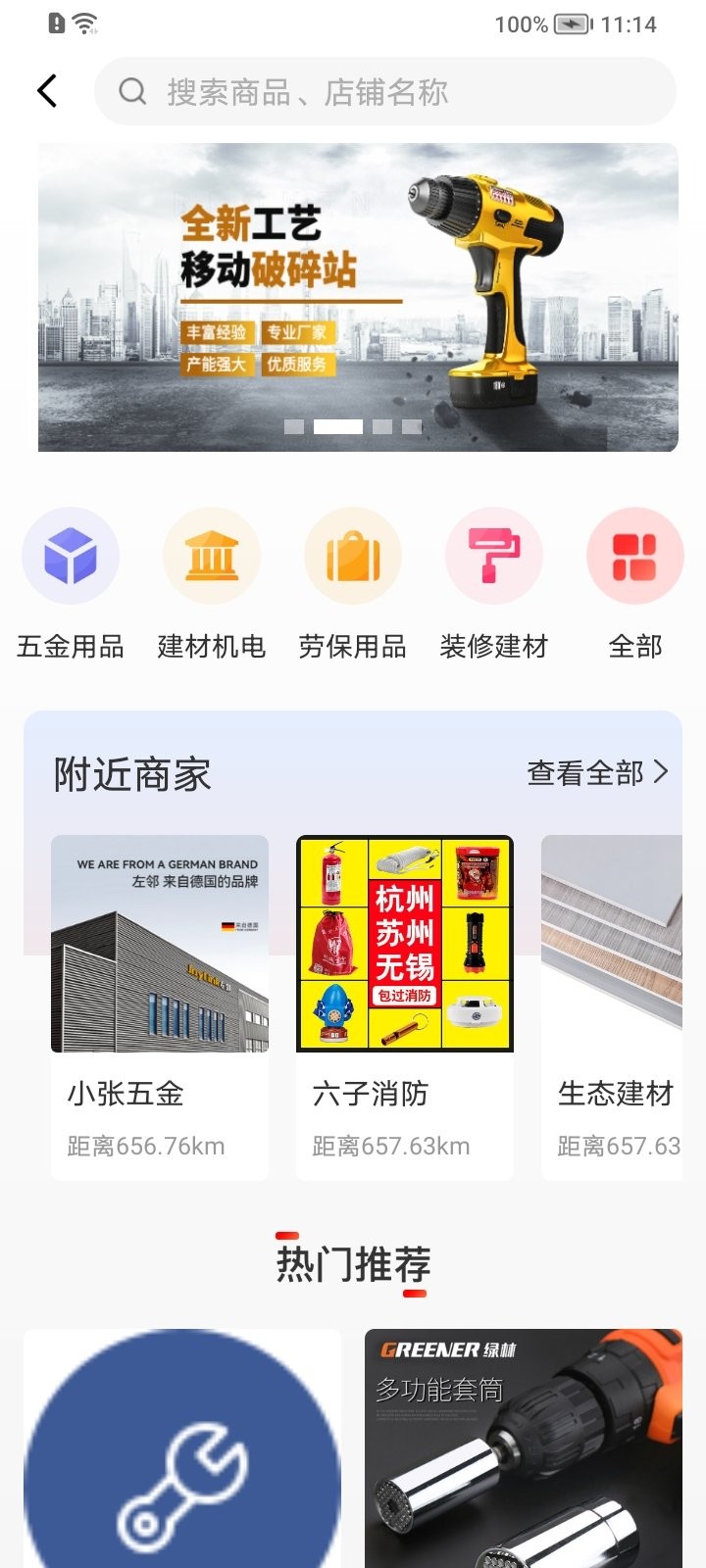Tap the 装修建材 paint roller icon
Image resolution: width=706 pixels, height=1568 pixels.
[494, 555]
